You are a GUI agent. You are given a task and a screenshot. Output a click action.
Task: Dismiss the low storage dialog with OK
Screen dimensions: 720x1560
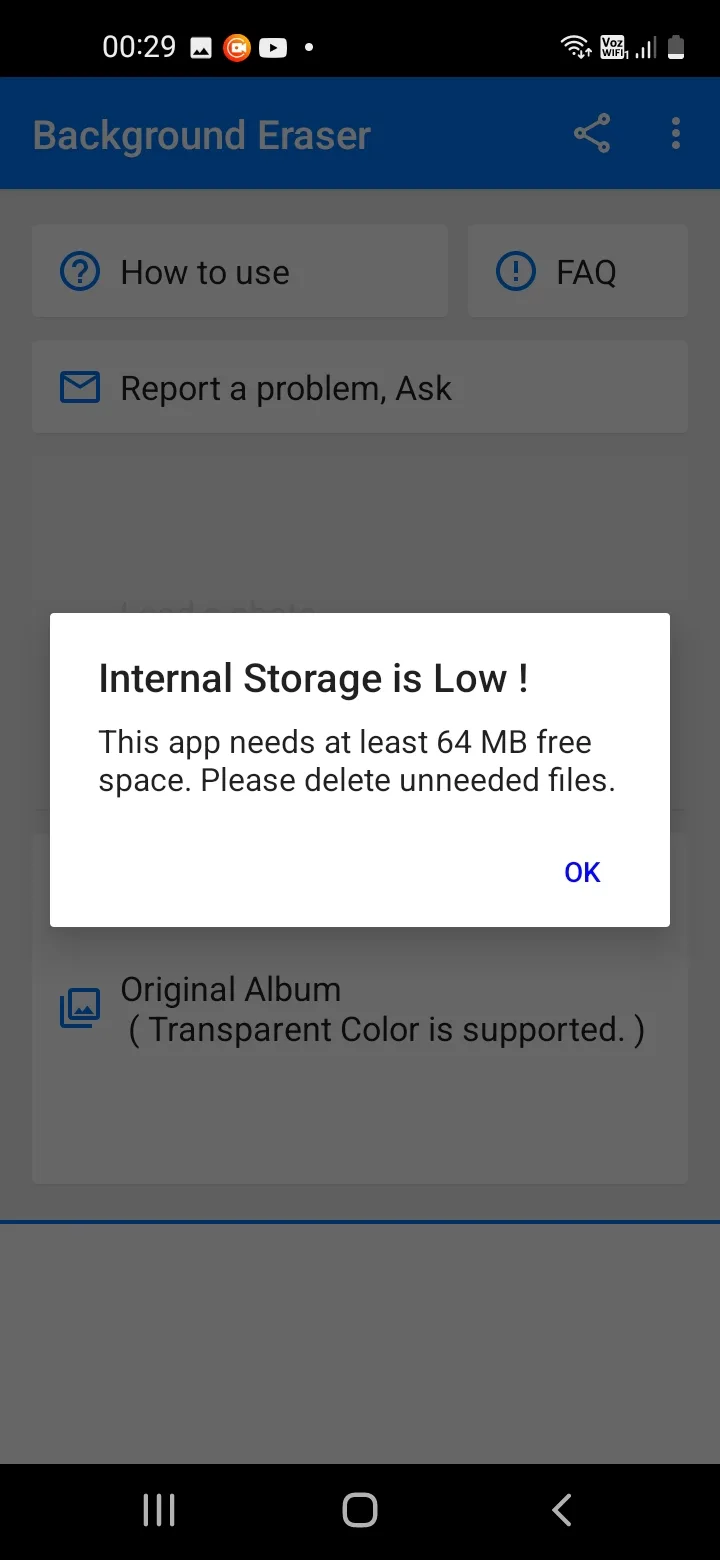[x=582, y=872]
